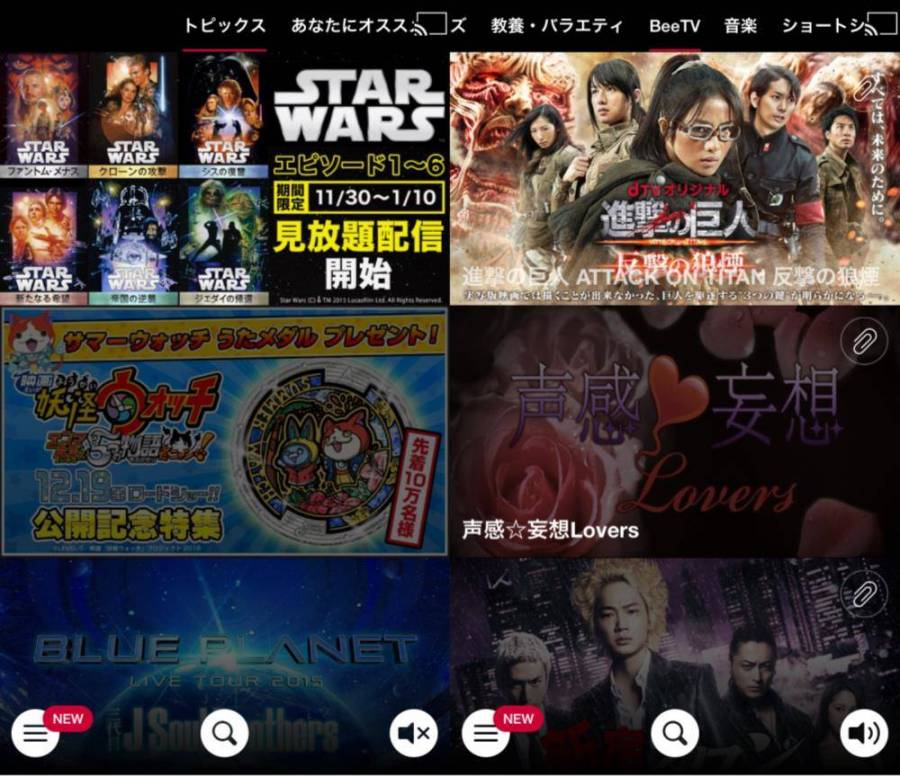The image size is (900, 776).
Task: Open 進撃の巨人 ATTACK ON TITAN 反撃の狼煙
Action: pyautogui.click(x=674, y=179)
